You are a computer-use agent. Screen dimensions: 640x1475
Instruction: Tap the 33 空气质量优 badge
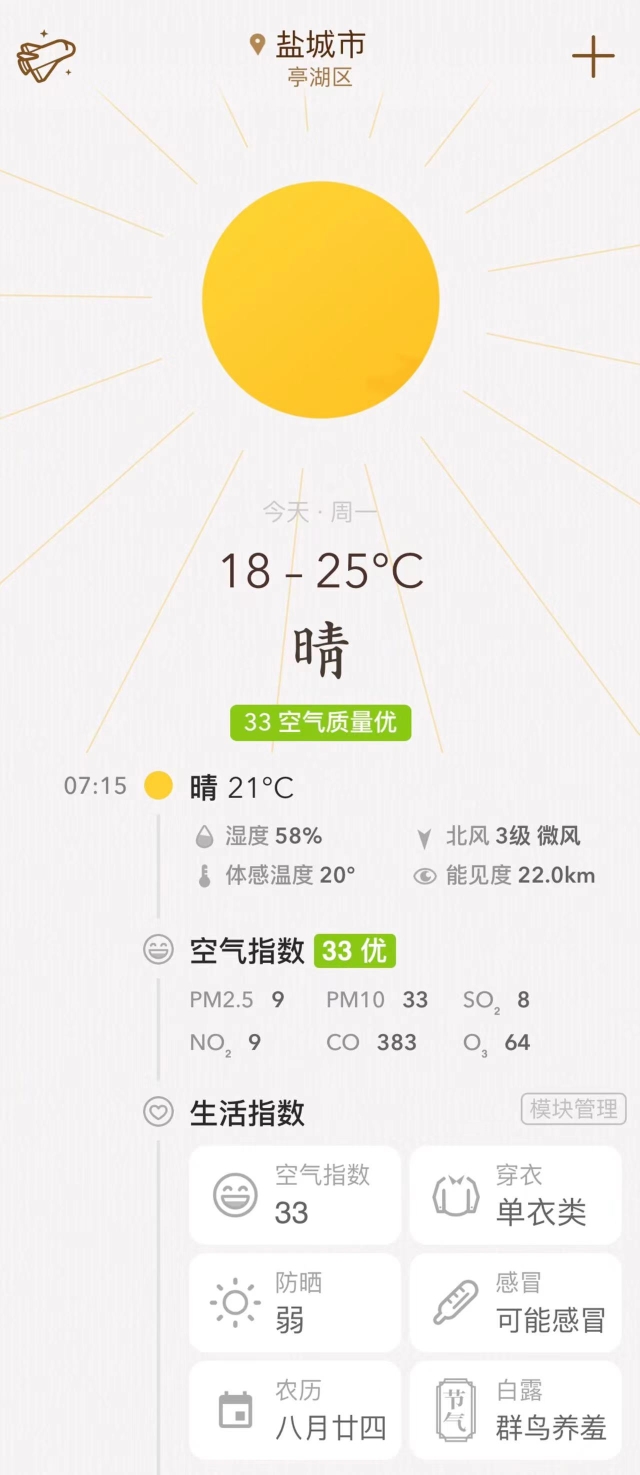point(320,722)
